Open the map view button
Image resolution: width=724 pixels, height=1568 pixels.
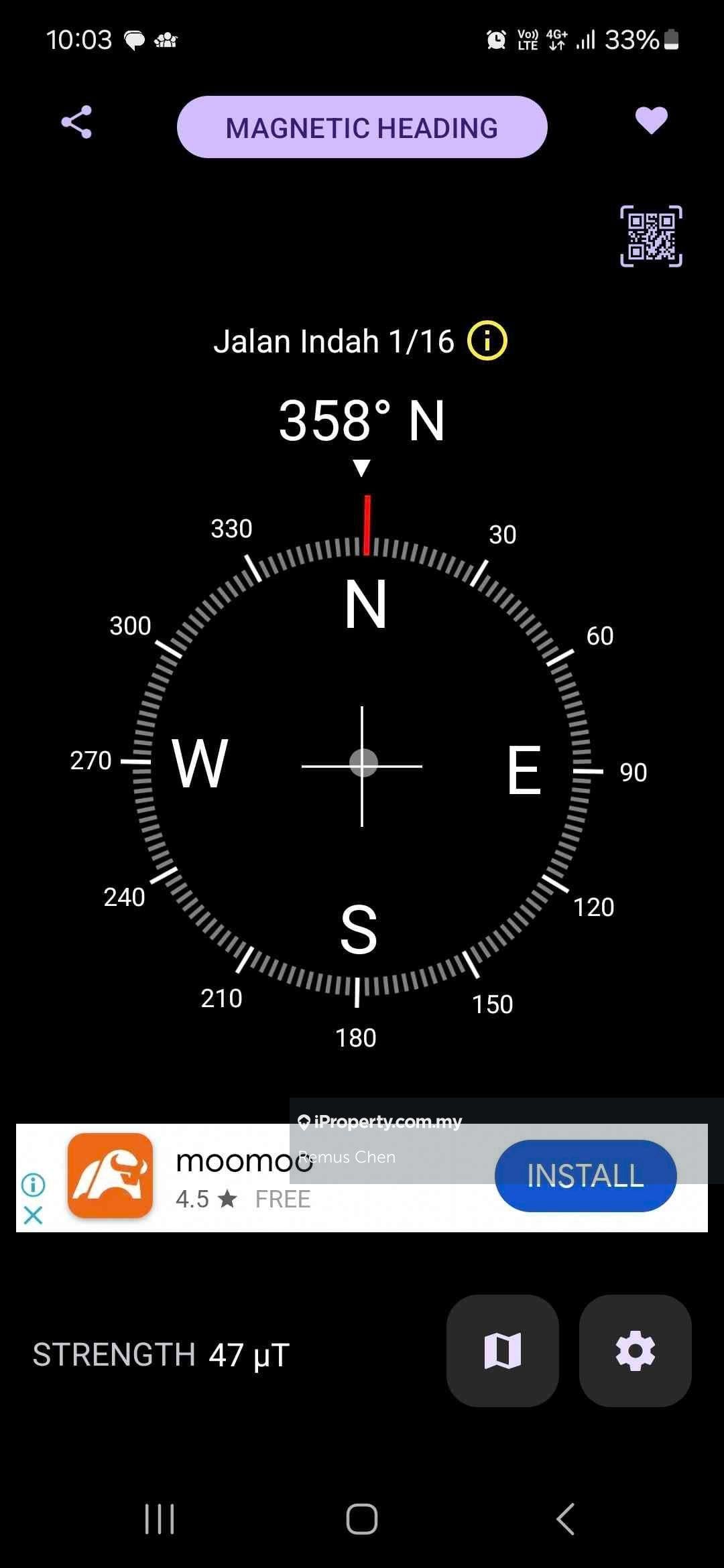[x=502, y=1350]
